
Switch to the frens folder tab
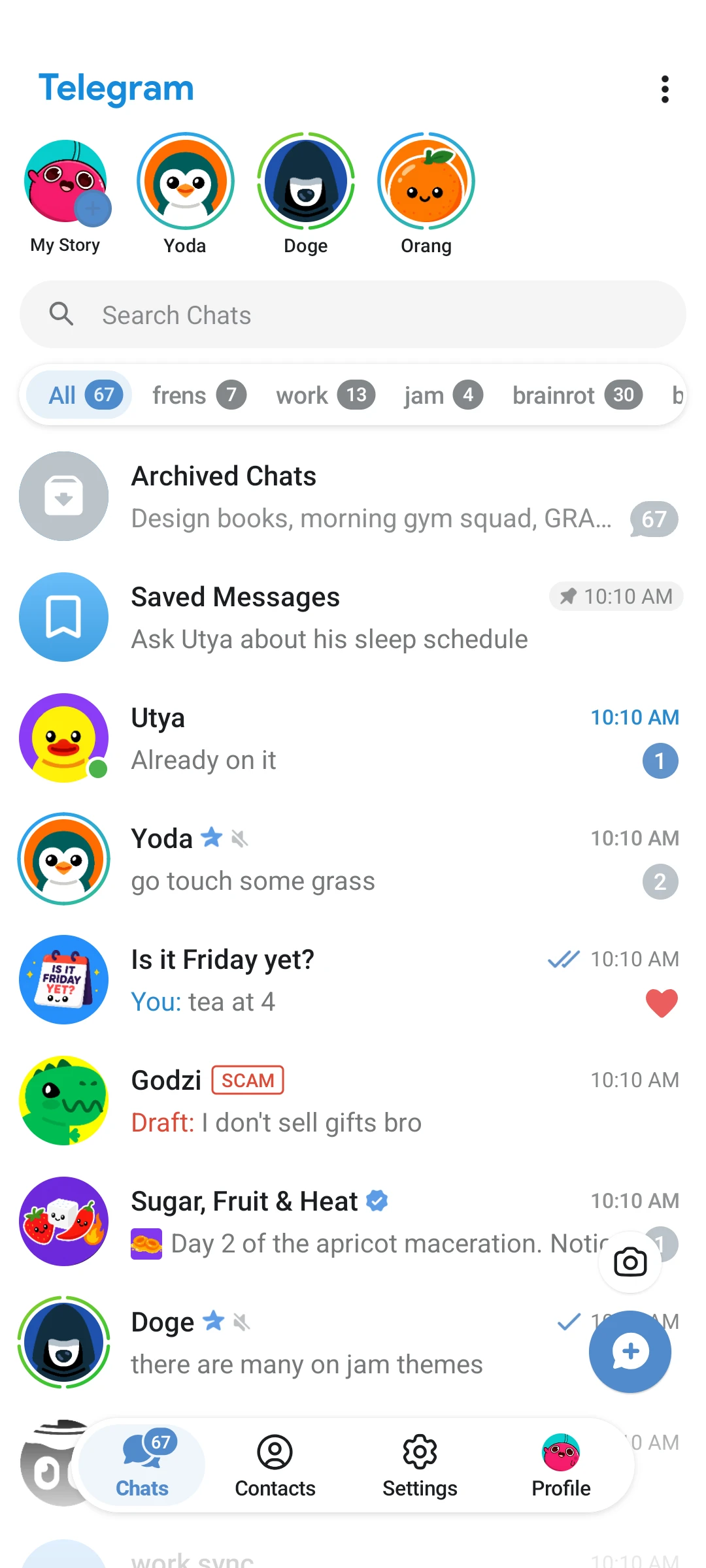(199, 395)
